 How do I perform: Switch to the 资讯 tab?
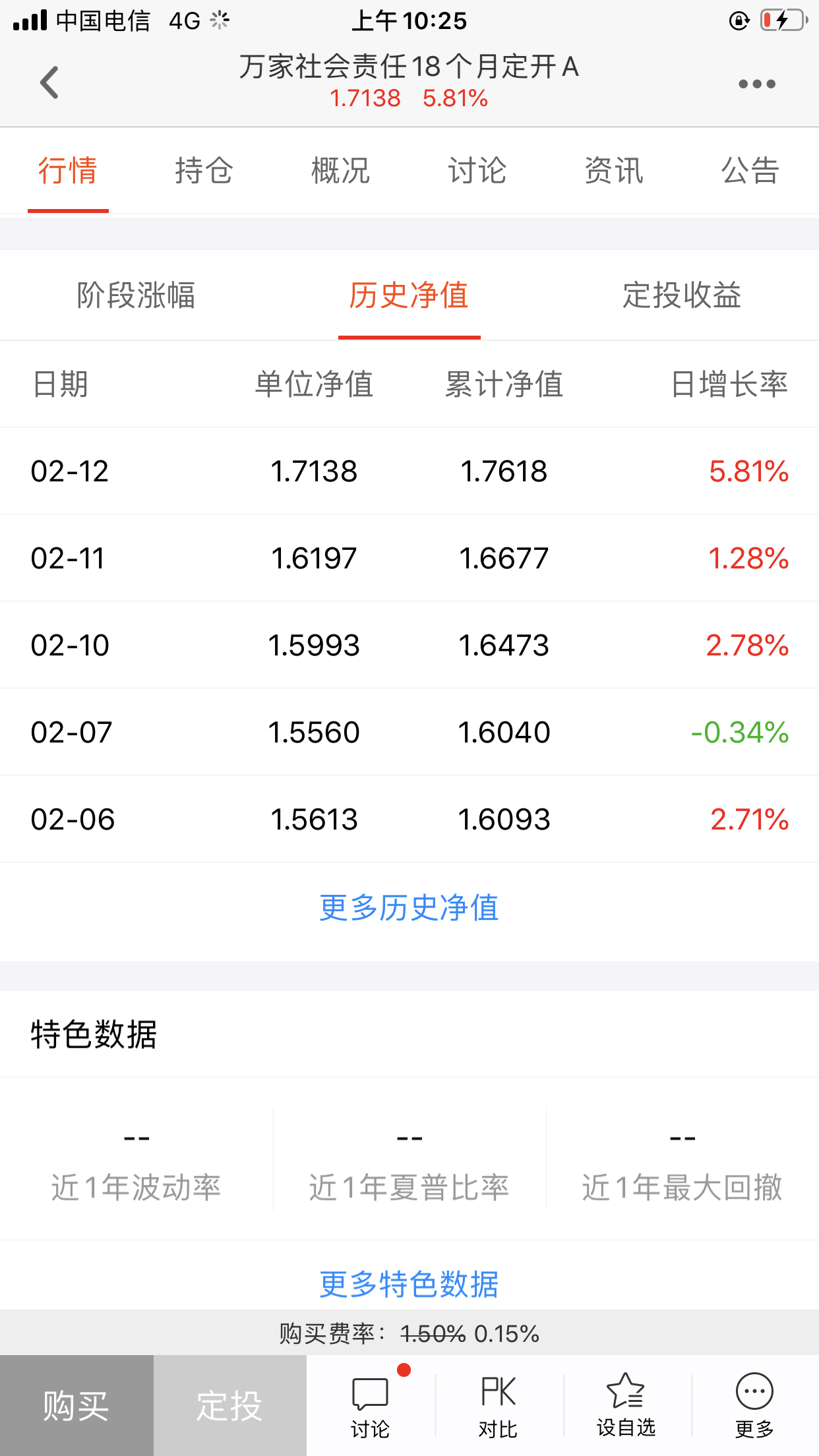(x=613, y=171)
